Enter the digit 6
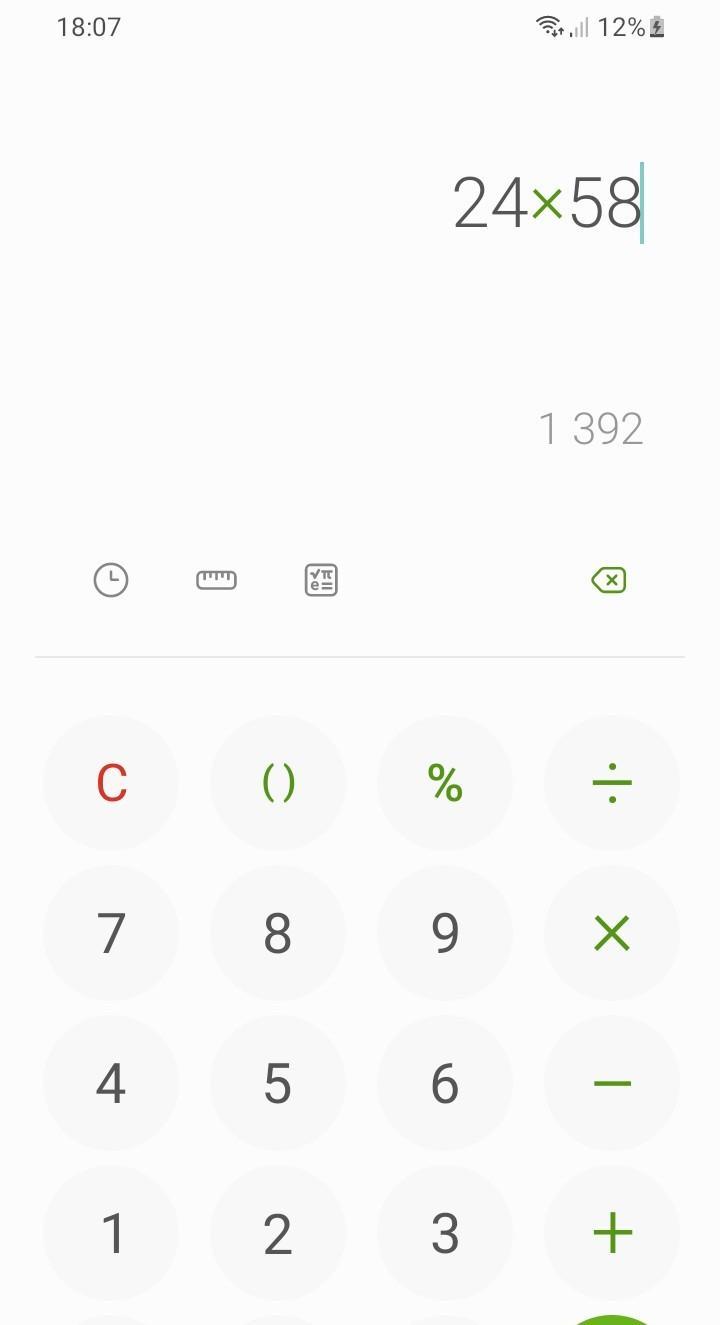The height and width of the screenshot is (1325, 720). point(445,1083)
